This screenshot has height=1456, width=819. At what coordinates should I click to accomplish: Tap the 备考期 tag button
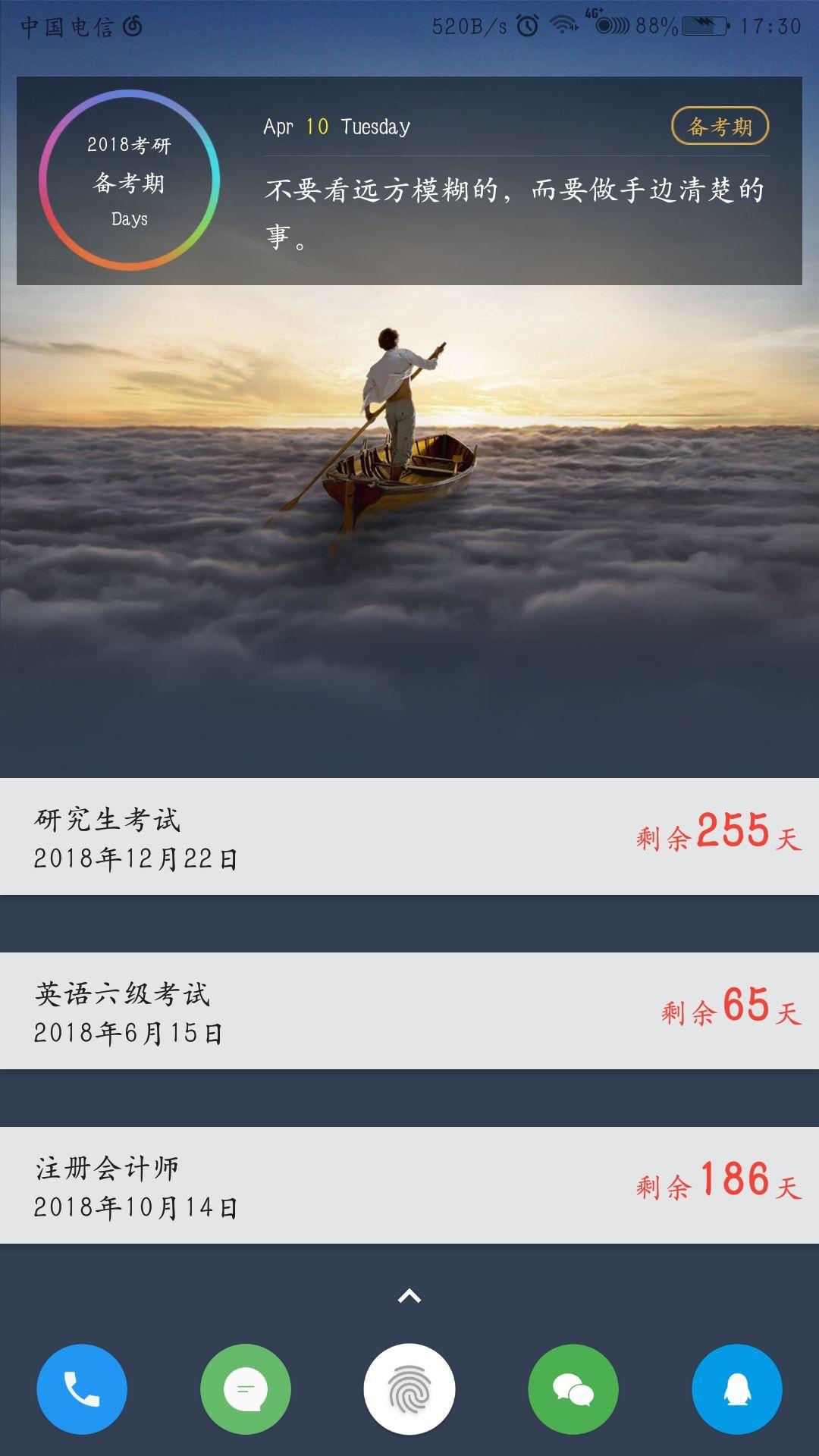(x=720, y=126)
